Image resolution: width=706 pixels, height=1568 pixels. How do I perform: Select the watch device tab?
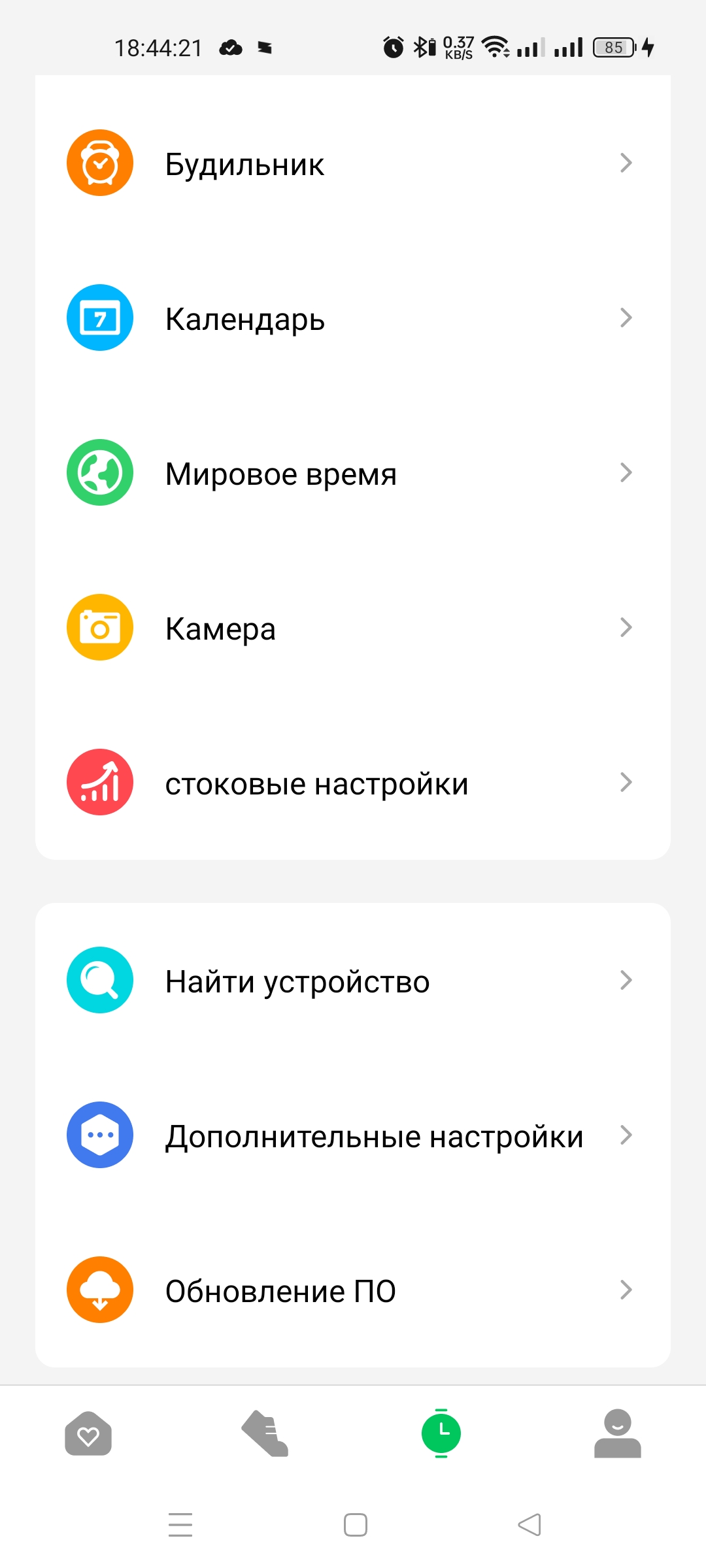(x=441, y=1433)
